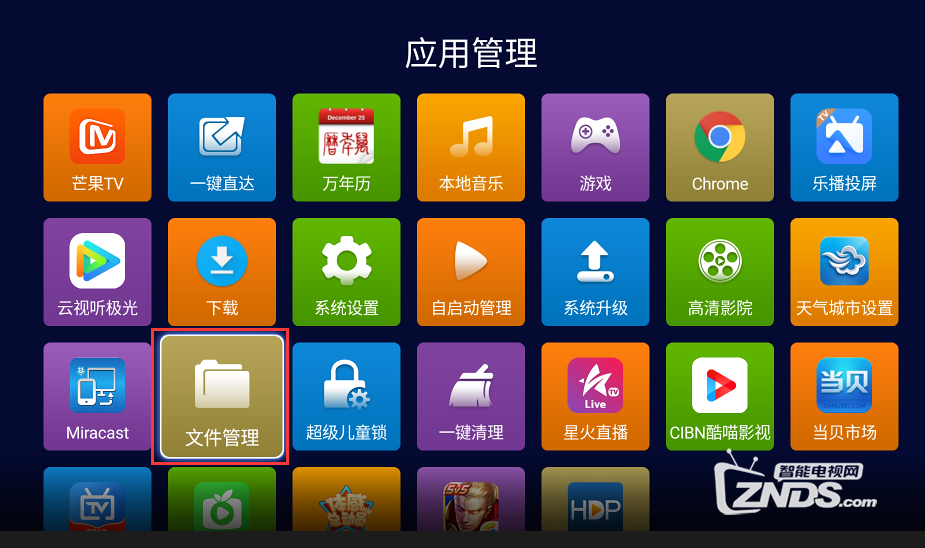925x548 pixels.
Task: Open 星火直播 live TV app
Action: pos(595,396)
